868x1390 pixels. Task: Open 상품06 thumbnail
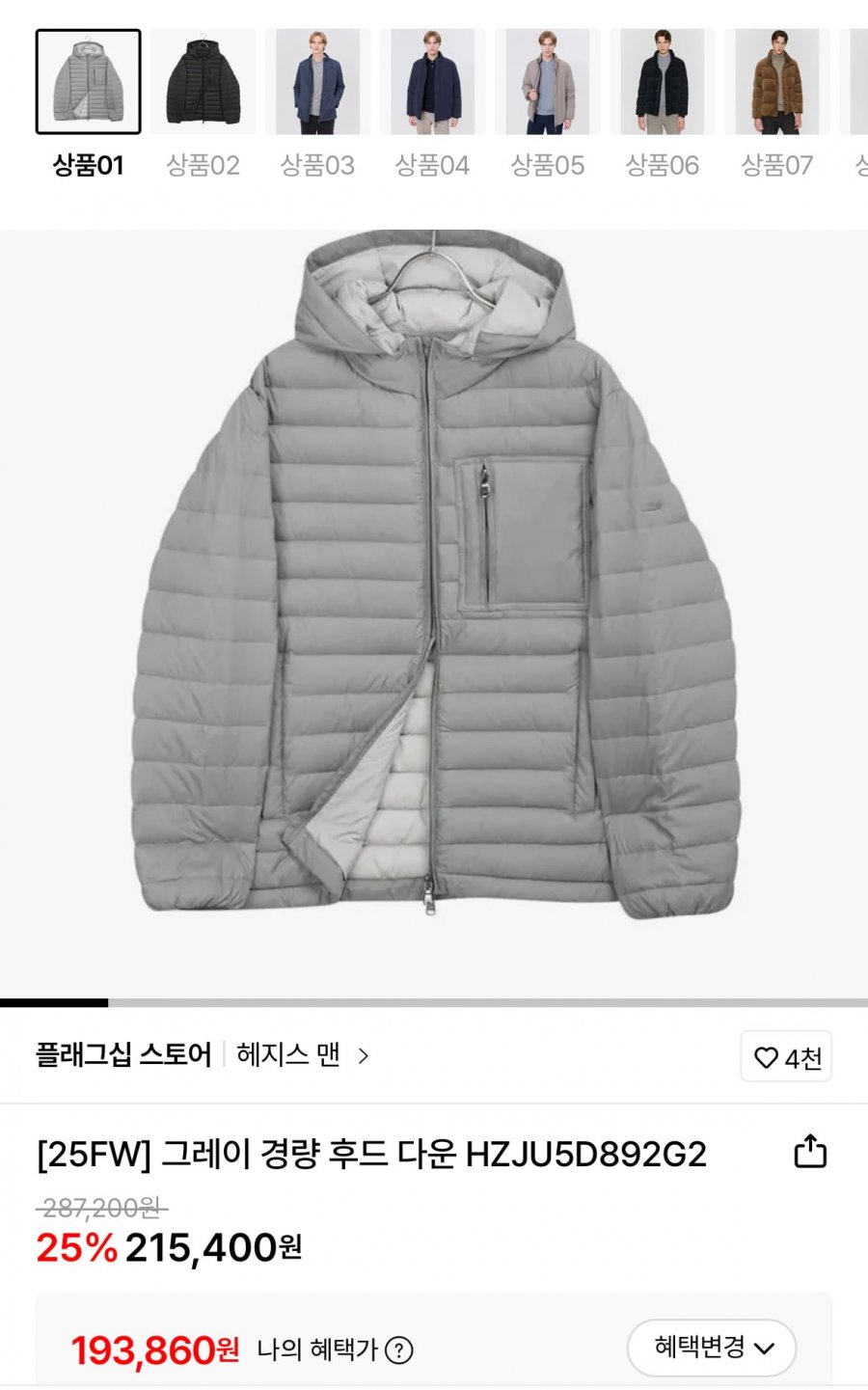[662, 82]
